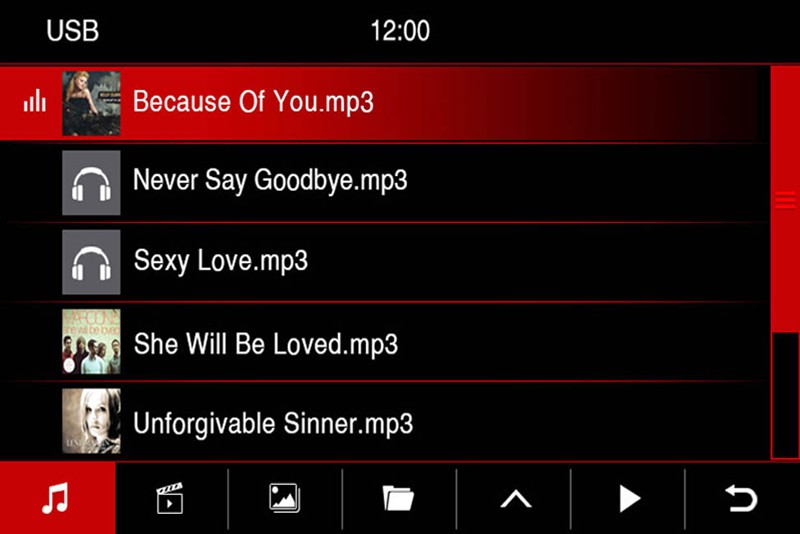
Task: Open Sexy Love.mp3
Action: pyautogui.click(x=220, y=261)
